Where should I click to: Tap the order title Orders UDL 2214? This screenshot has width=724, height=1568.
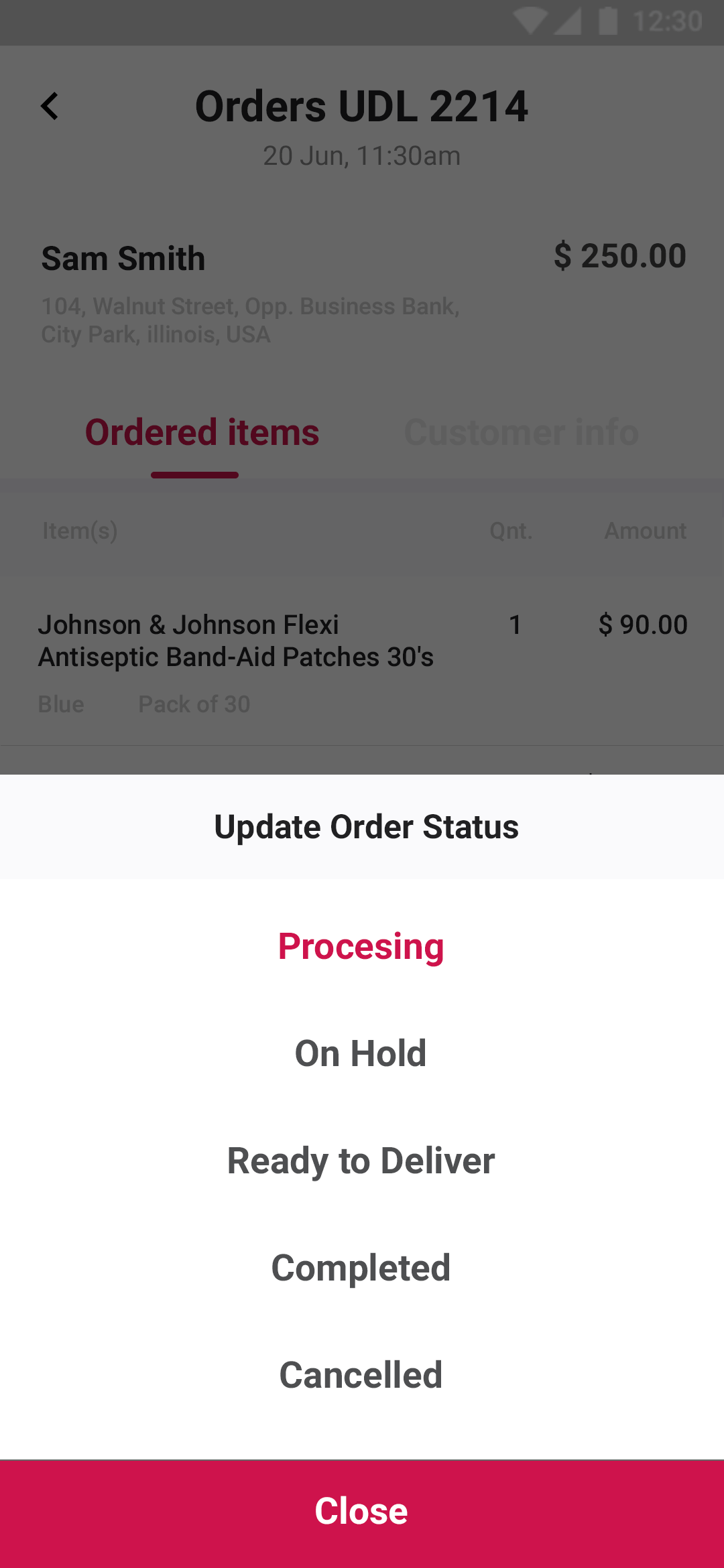(362, 106)
